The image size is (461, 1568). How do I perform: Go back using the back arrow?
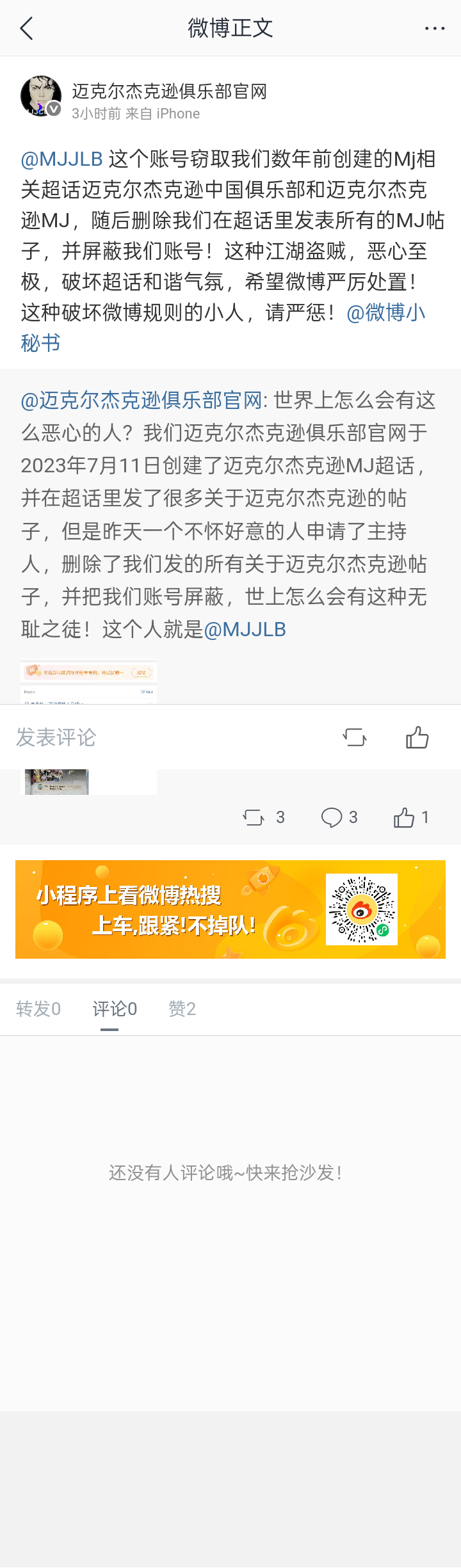[x=26, y=29]
